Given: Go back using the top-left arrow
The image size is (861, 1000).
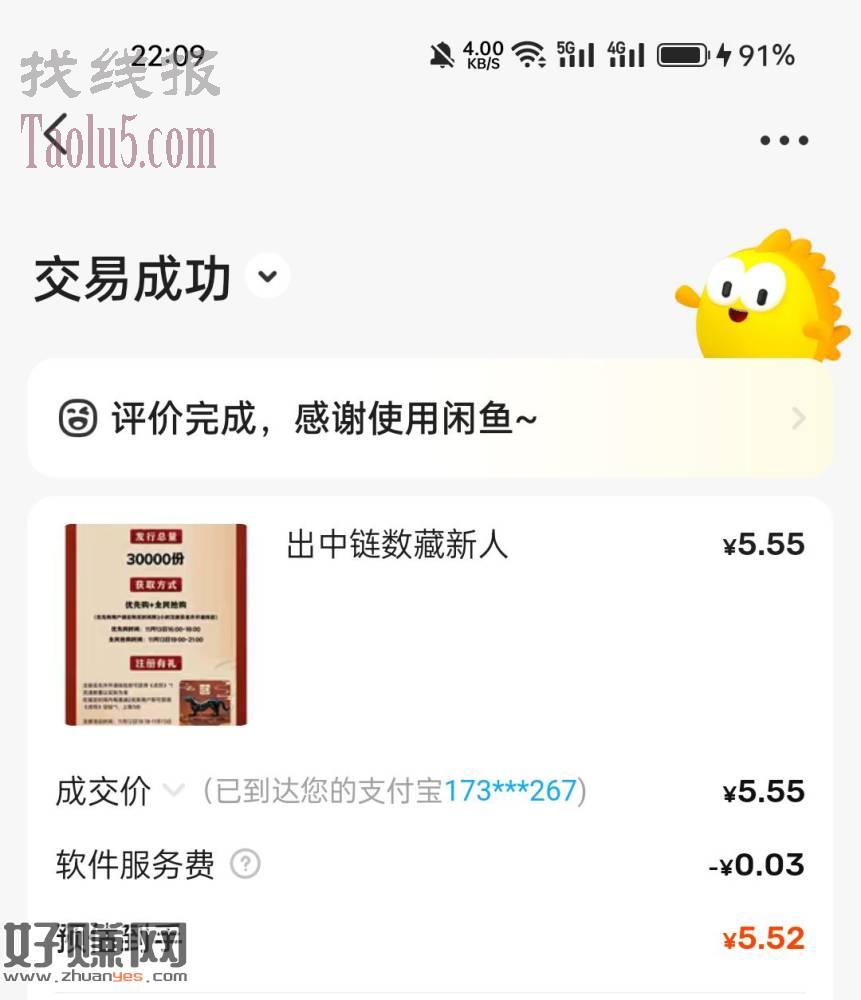Looking at the screenshot, I should click(55, 135).
